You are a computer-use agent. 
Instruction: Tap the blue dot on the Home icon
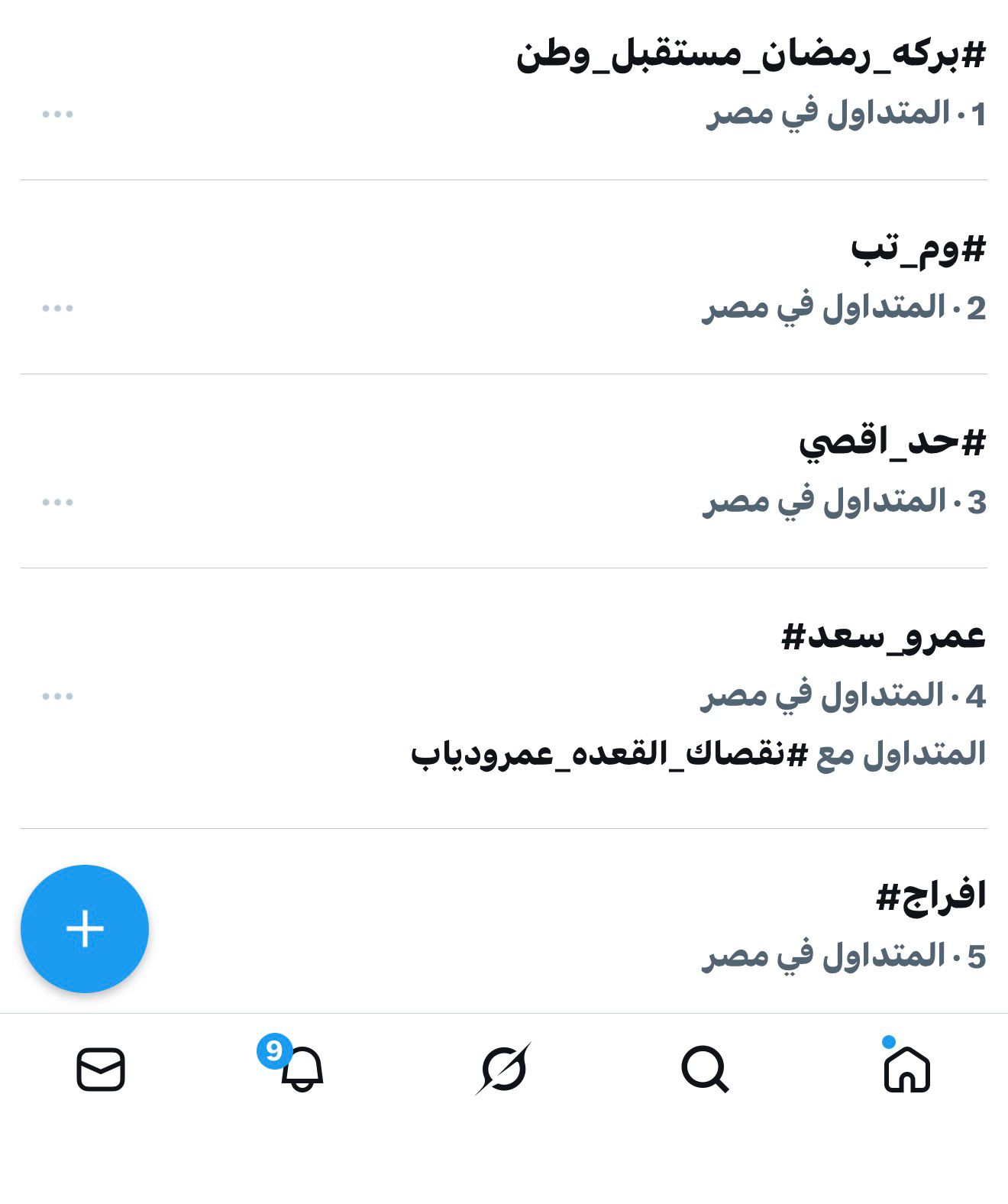[887, 1040]
